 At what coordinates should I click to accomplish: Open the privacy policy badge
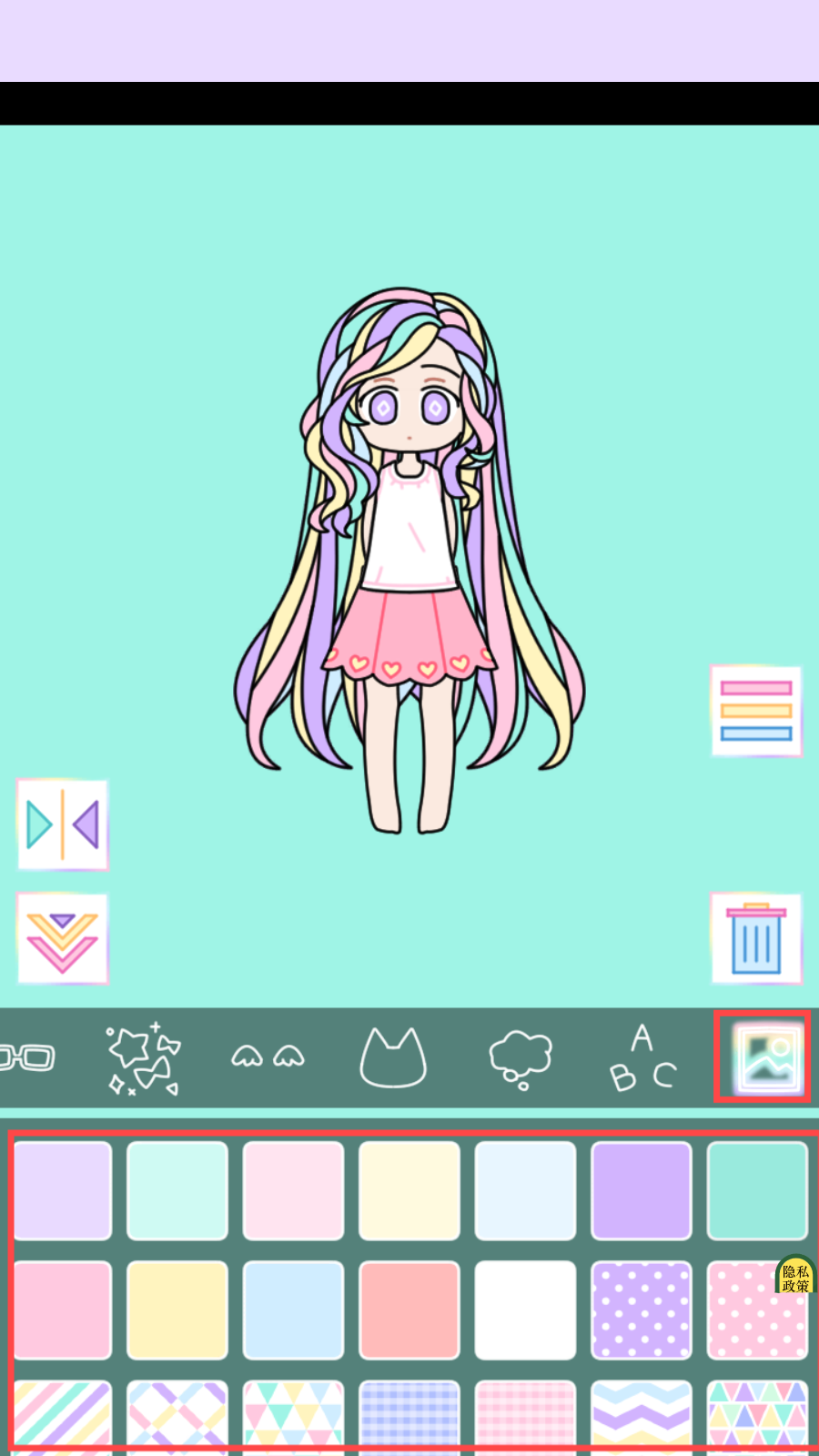tap(795, 1275)
